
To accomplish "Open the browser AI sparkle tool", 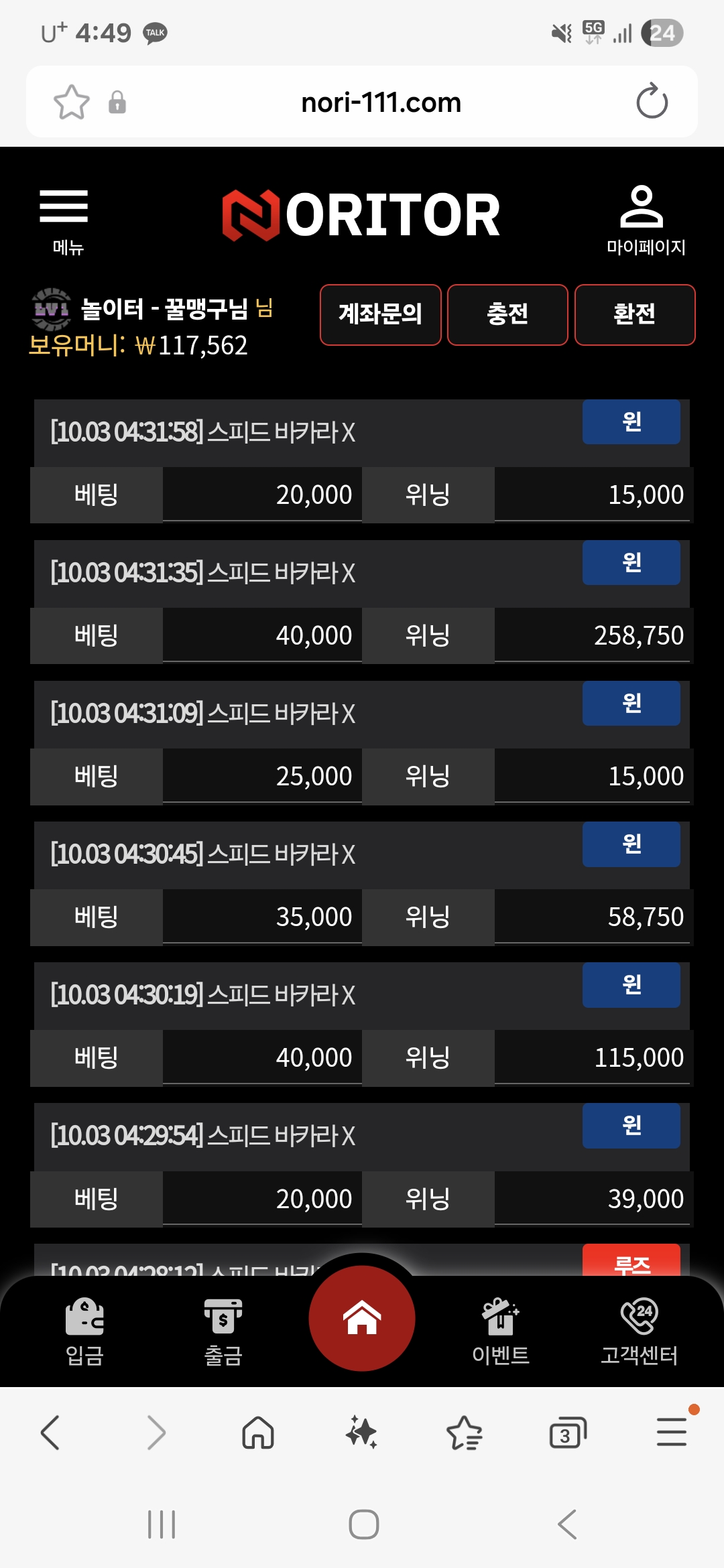I will point(361,1433).
